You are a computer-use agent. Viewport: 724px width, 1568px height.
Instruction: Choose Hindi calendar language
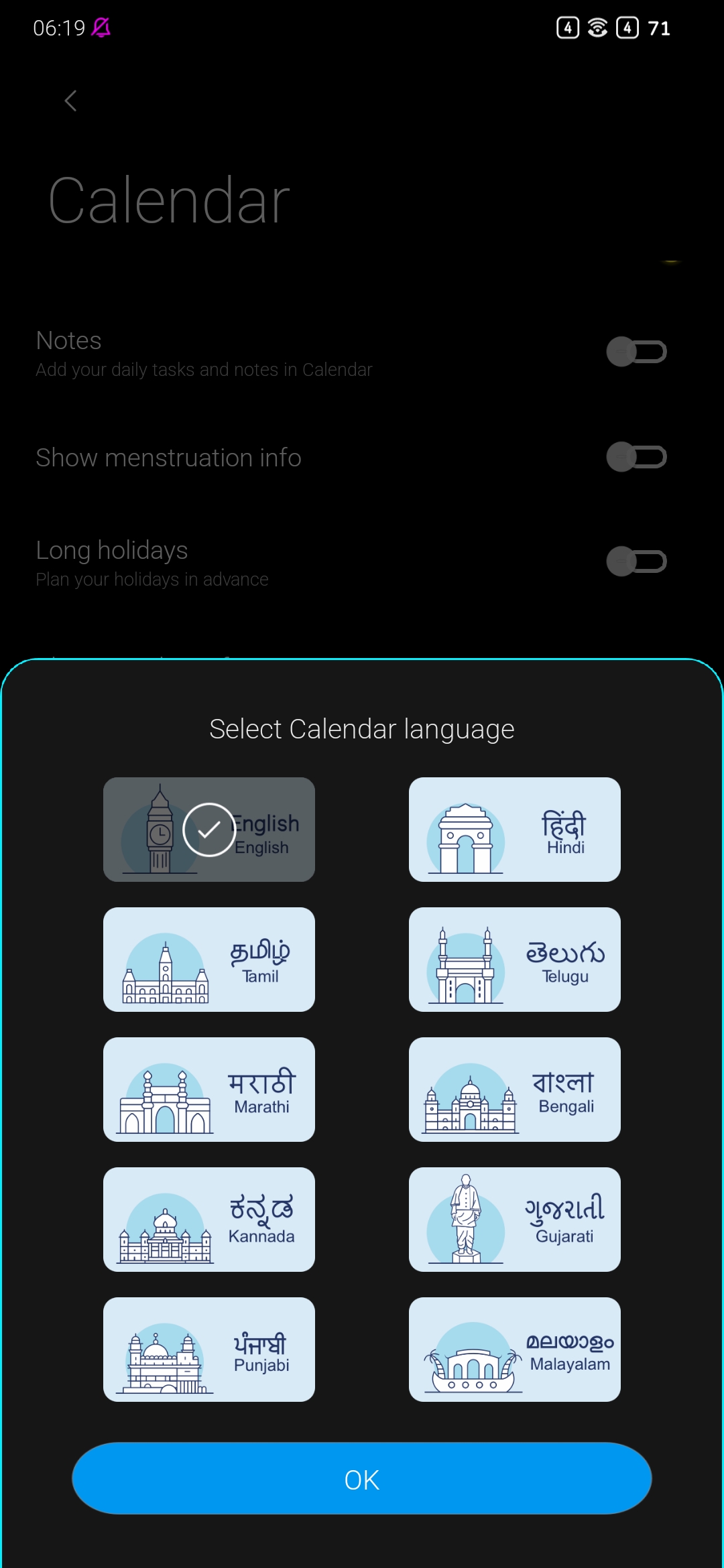(x=515, y=830)
